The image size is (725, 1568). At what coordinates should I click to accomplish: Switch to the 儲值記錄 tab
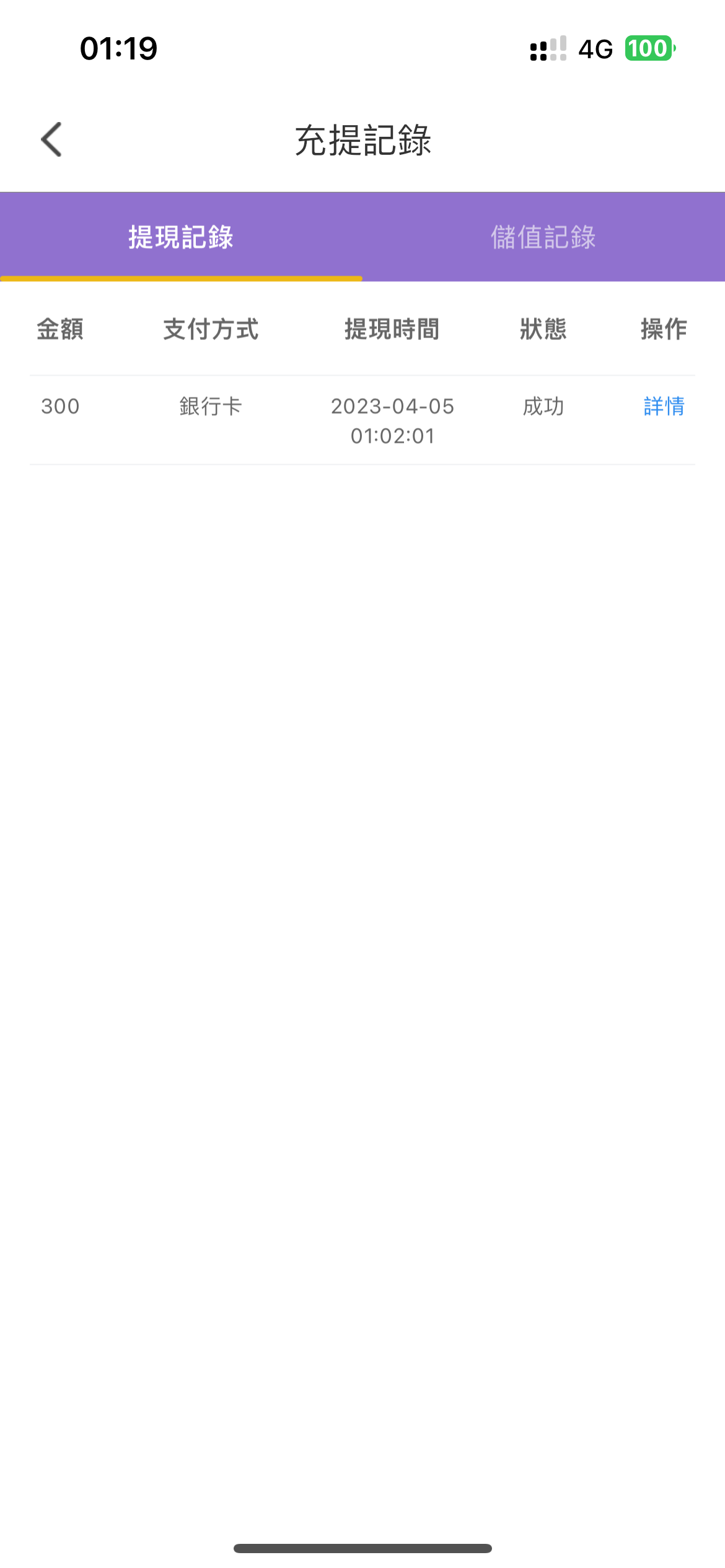[x=543, y=237]
